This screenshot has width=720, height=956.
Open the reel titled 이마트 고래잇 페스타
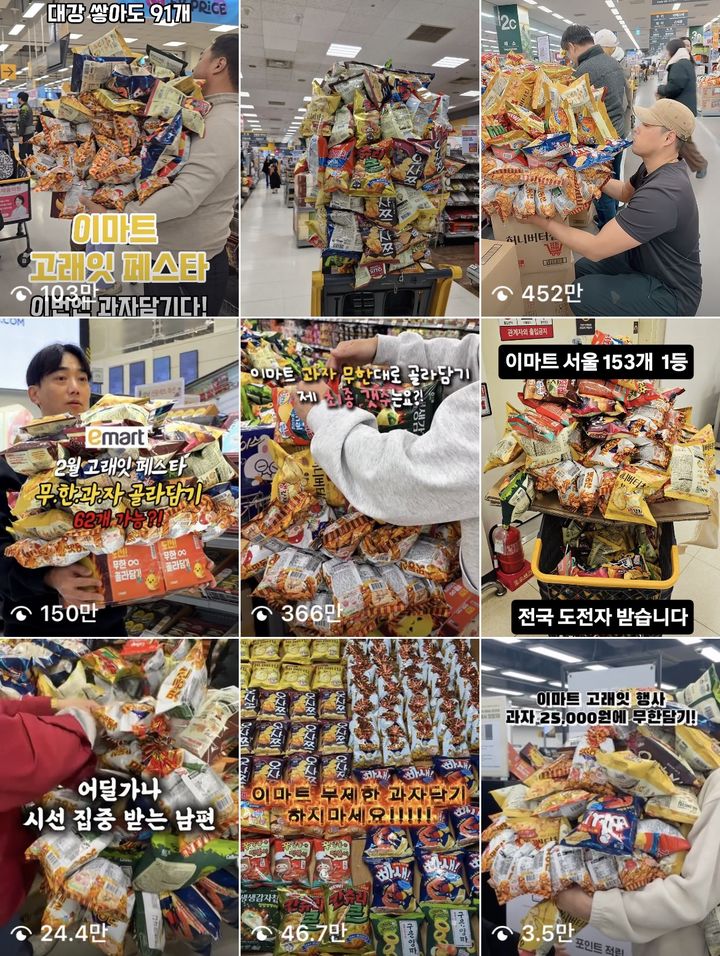119,160
